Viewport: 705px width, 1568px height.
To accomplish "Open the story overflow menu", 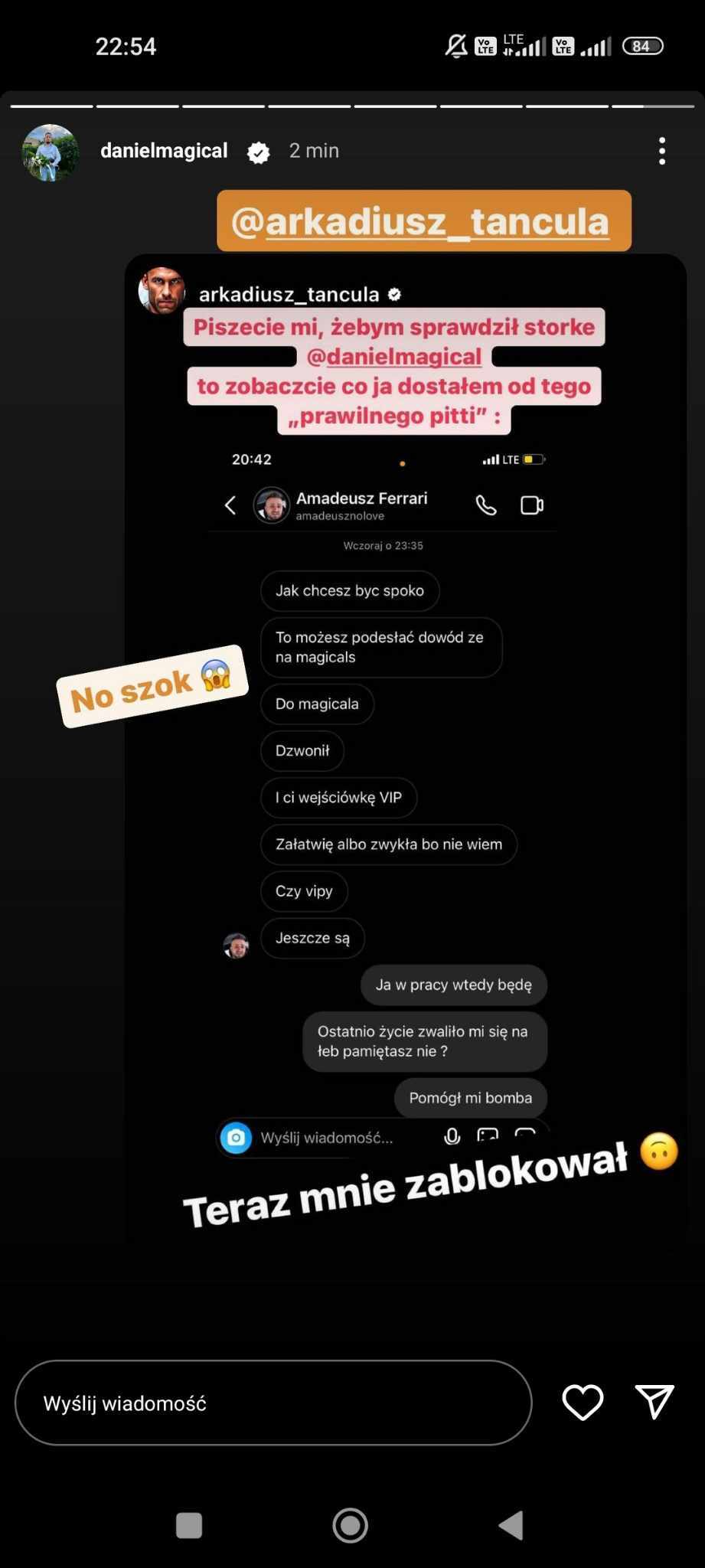I will (x=662, y=151).
